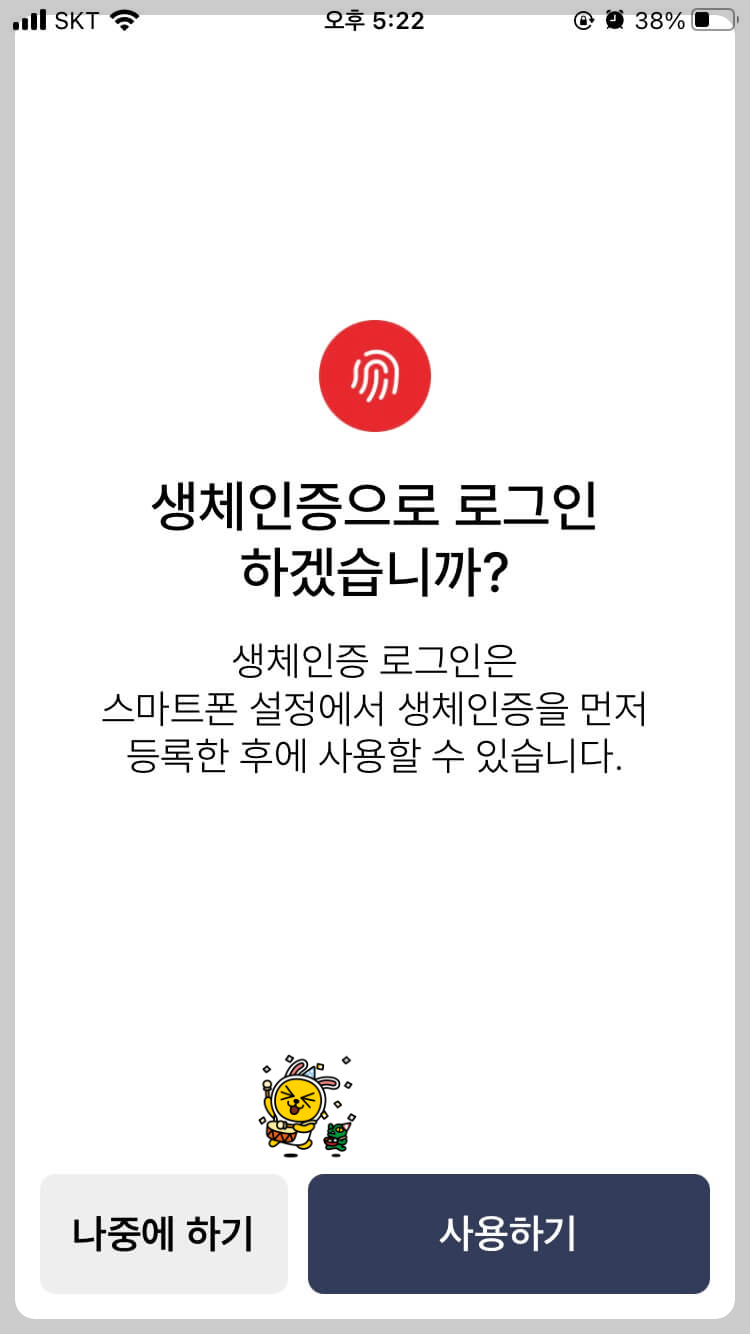Tap the white fingerprint glyph inside red circle
The height and width of the screenshot is (1334, 750).
tap(376, 375)
